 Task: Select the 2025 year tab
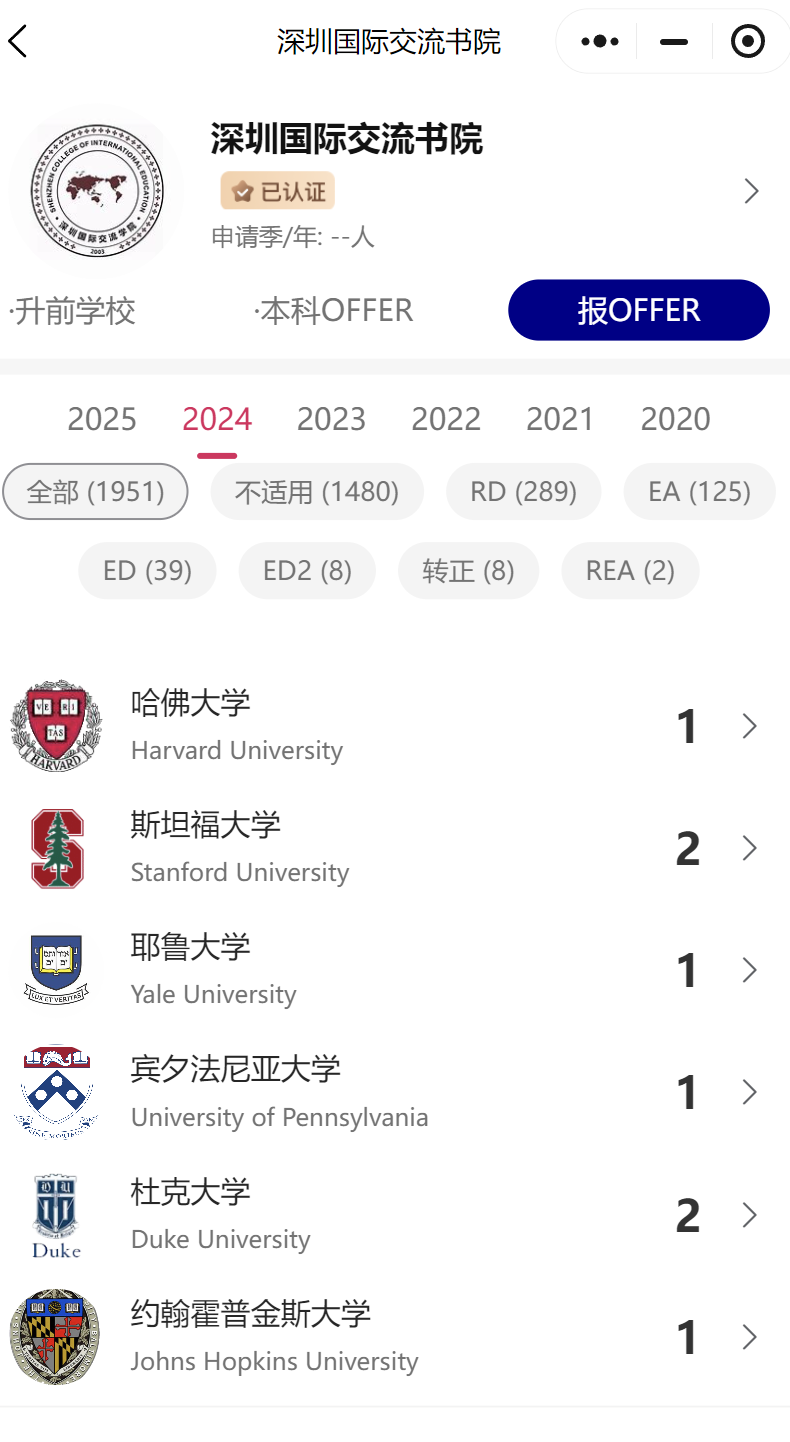(x=102, y=419)
